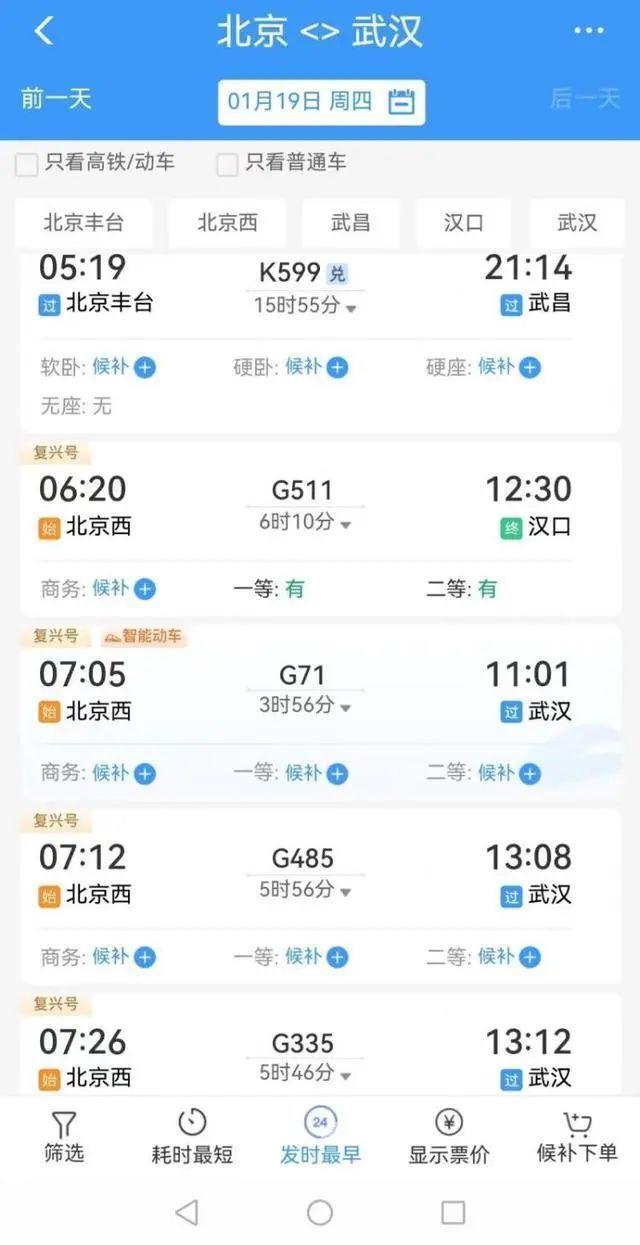
Task: Select the 北京丰台 station chip
Action: pos(83,223)
